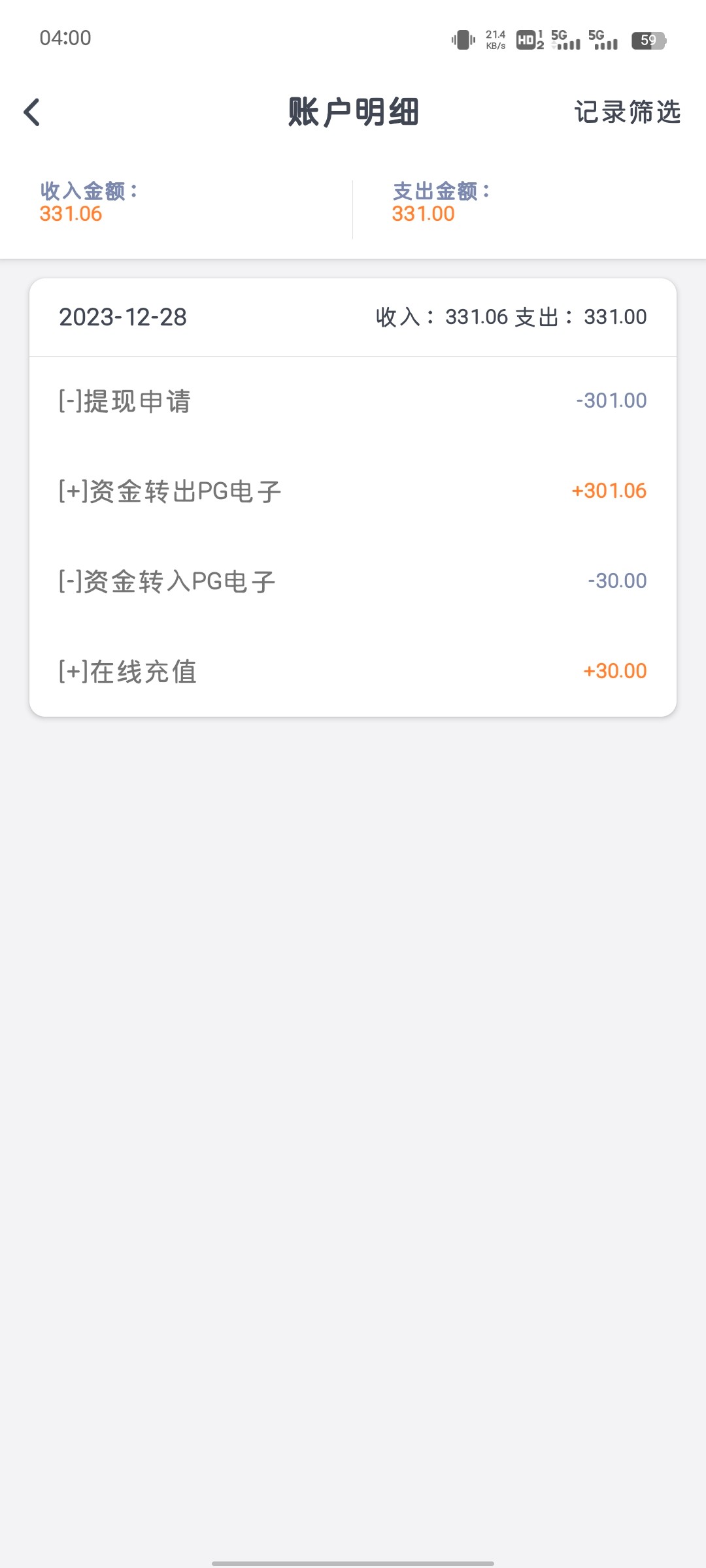
Task: Tap the back arrow to return
Action: pos(31,112)
